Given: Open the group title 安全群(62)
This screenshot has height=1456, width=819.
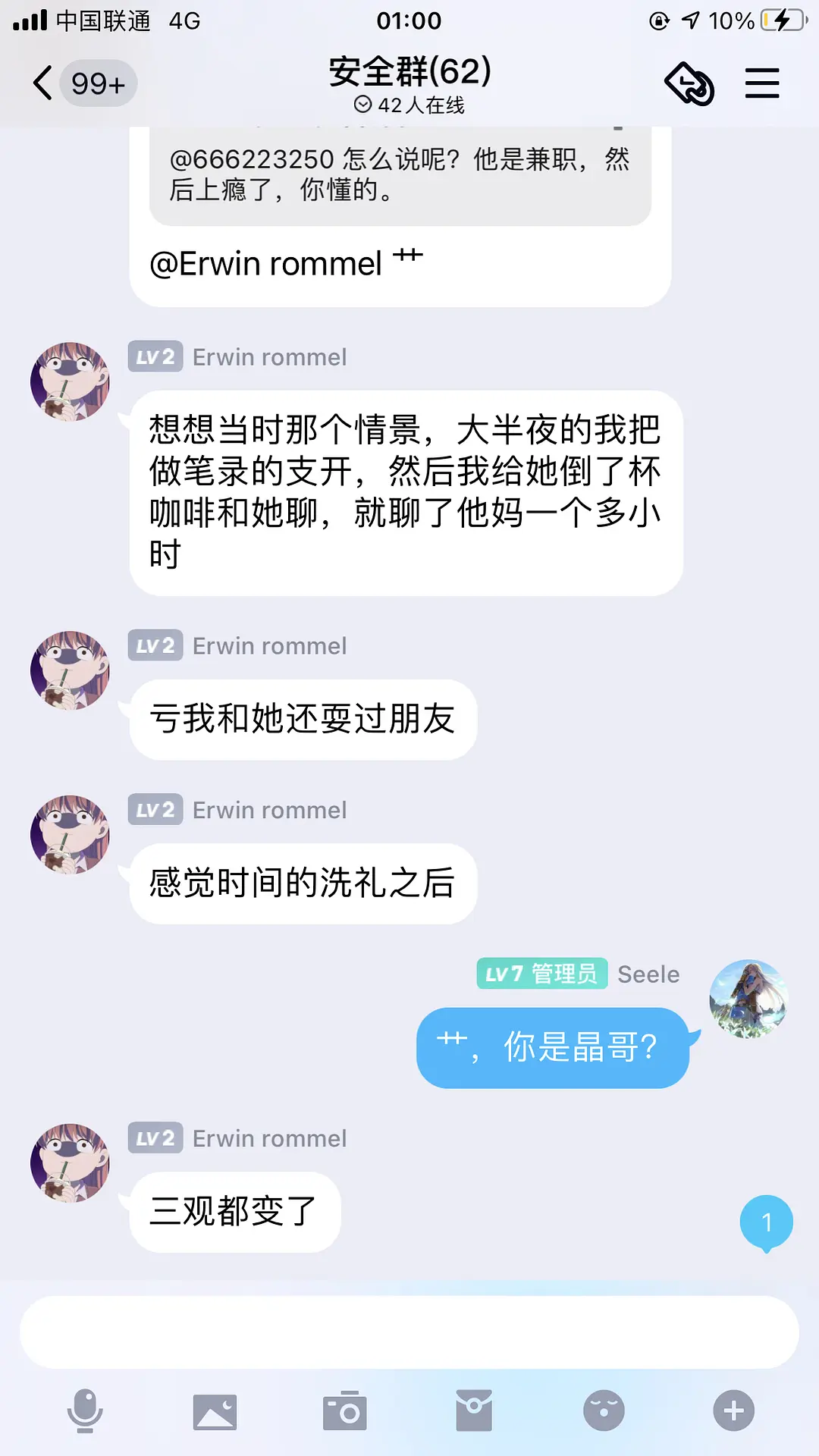Looking at the screenshot, I should tap(409, 72).
